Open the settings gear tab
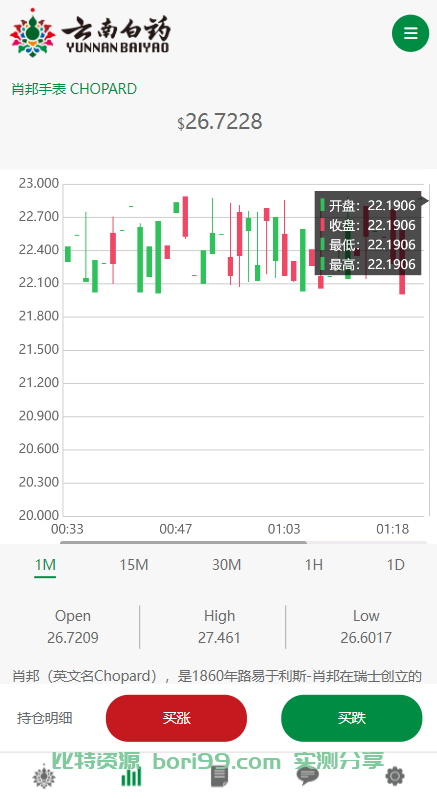 point(395,777)
